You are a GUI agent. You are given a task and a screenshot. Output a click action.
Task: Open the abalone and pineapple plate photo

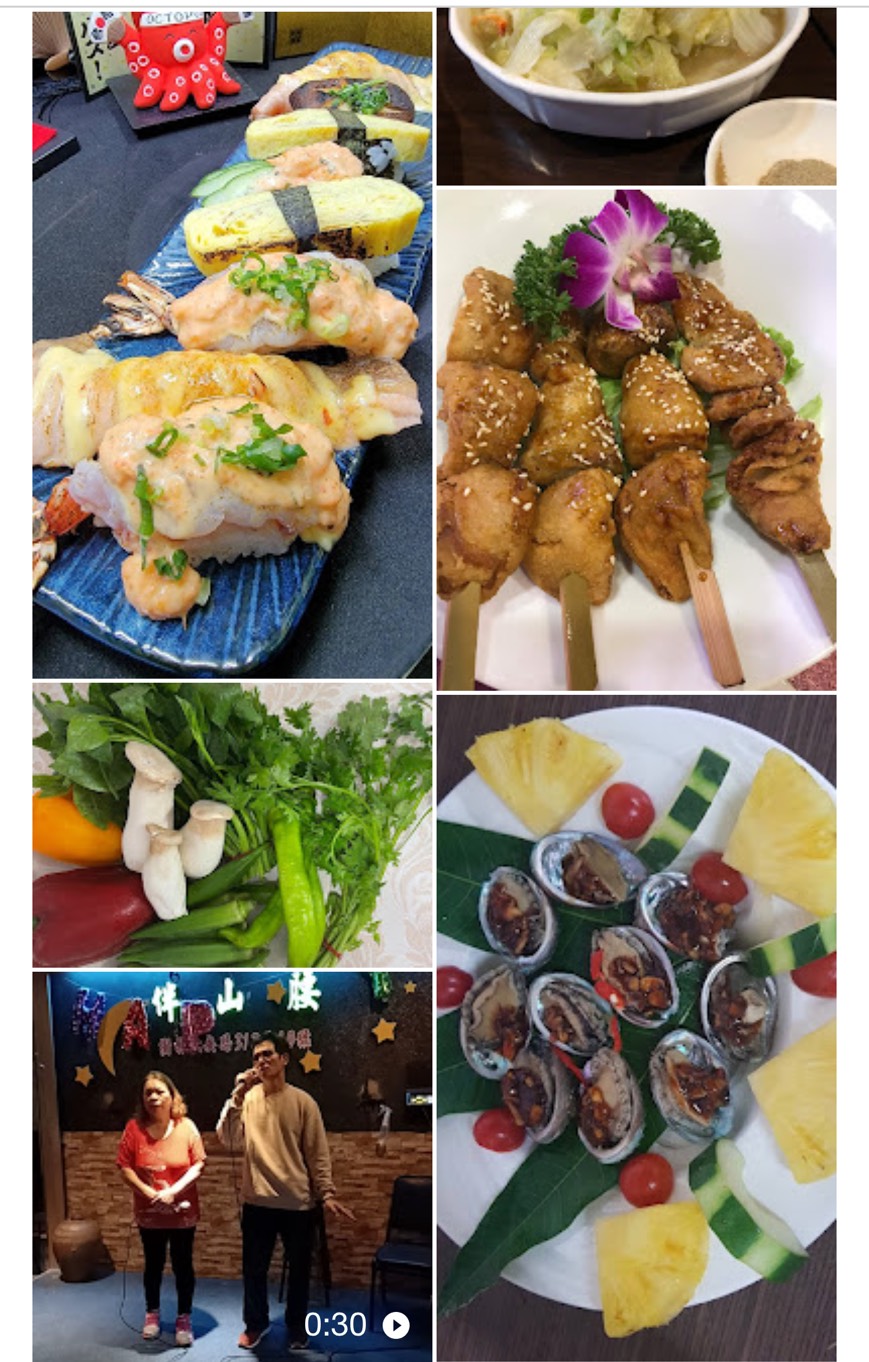636,1027
